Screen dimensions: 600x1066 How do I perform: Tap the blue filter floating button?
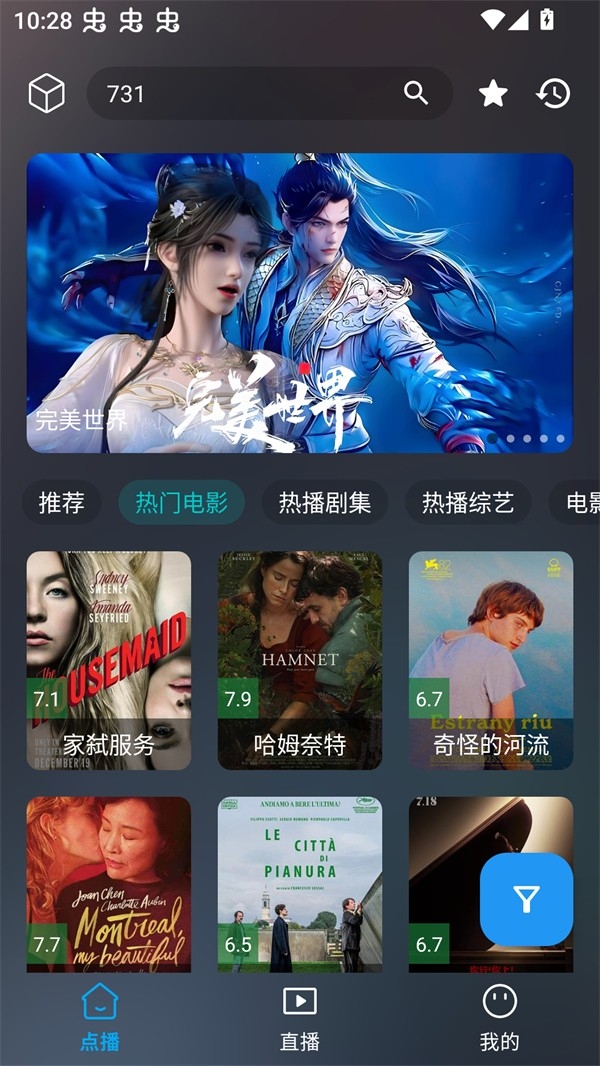click(526, 900)
